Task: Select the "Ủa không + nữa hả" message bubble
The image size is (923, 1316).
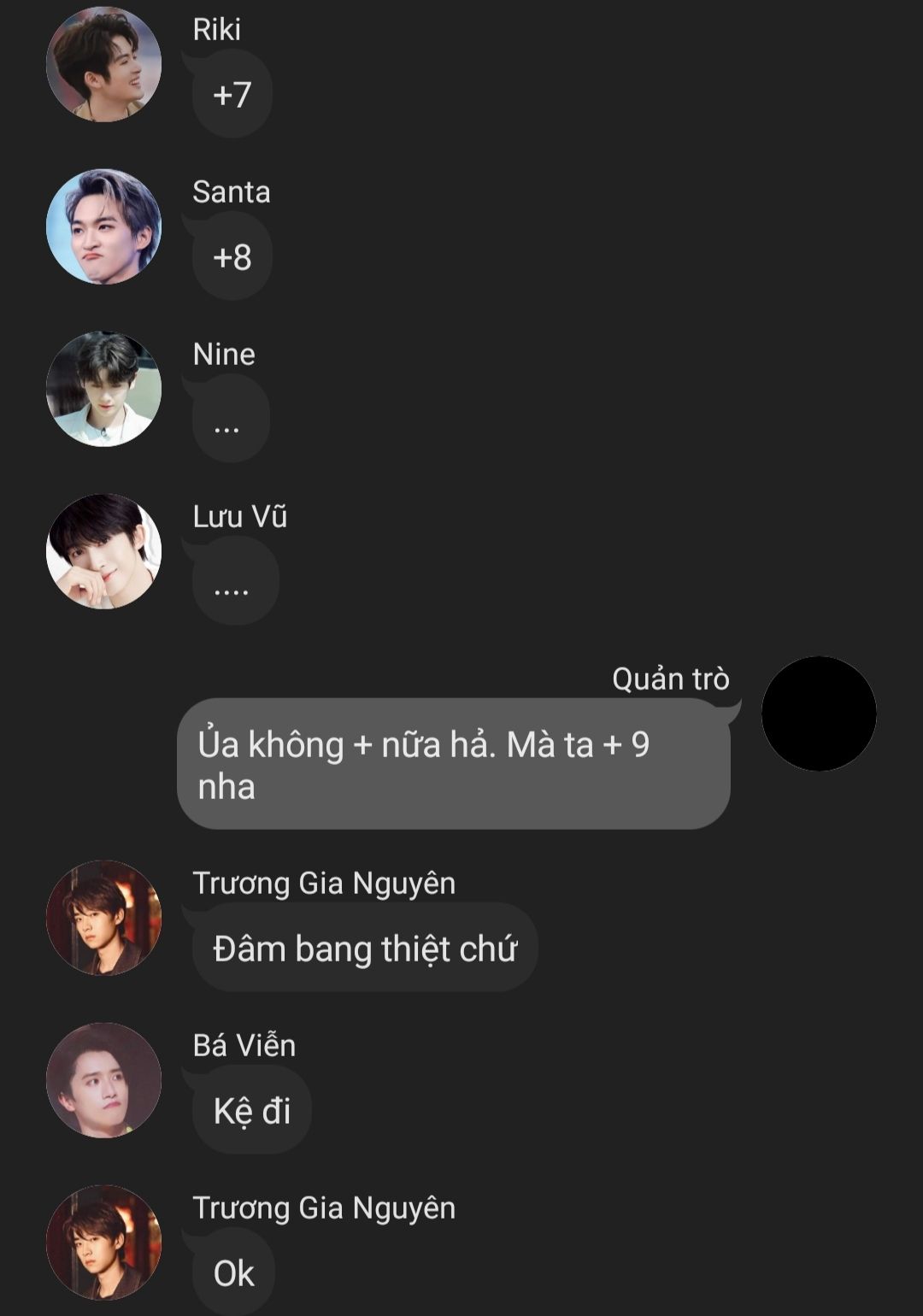Action: [x=453, y=764]
